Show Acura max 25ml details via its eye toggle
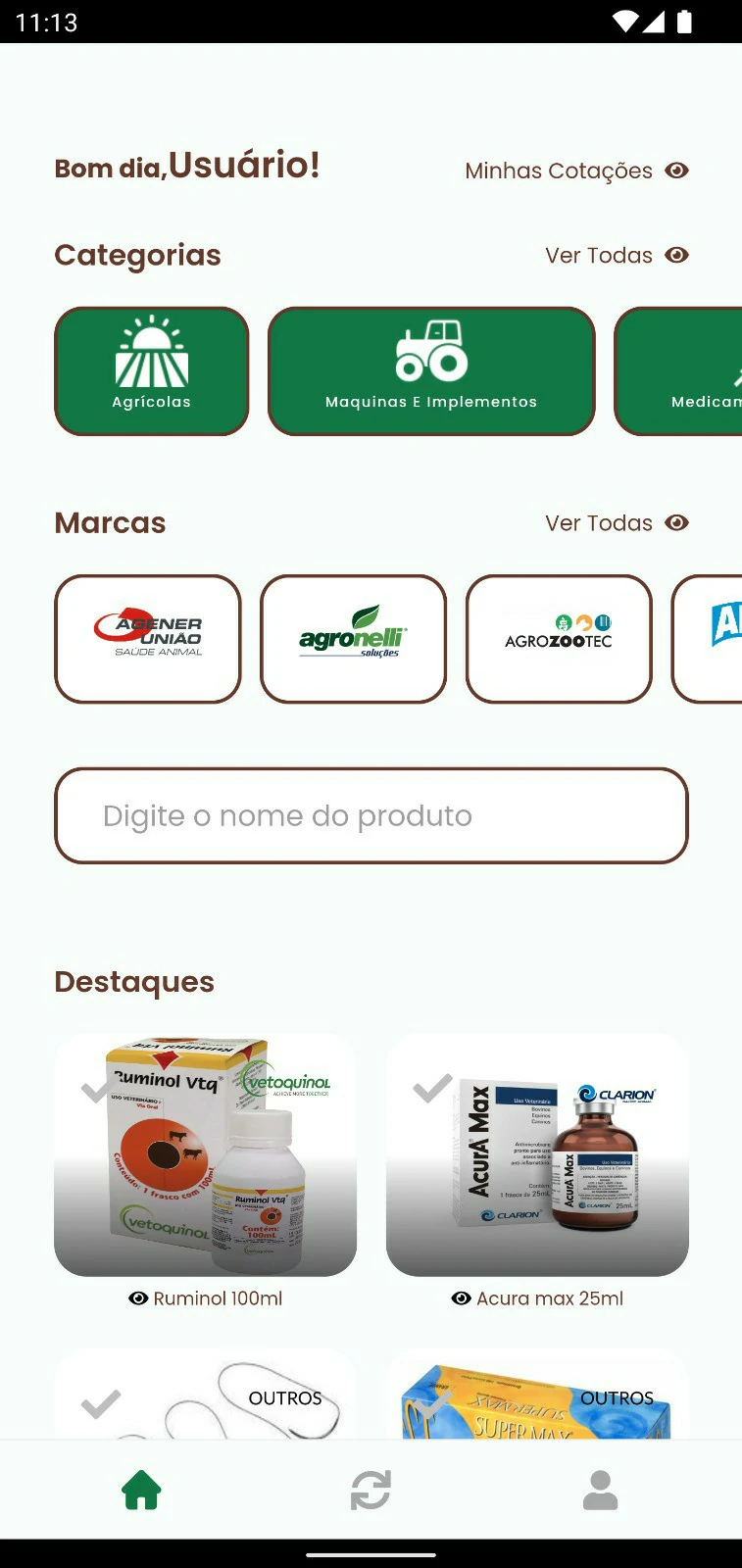The width and height of the screenshot is (742, 1568). 460,1298
